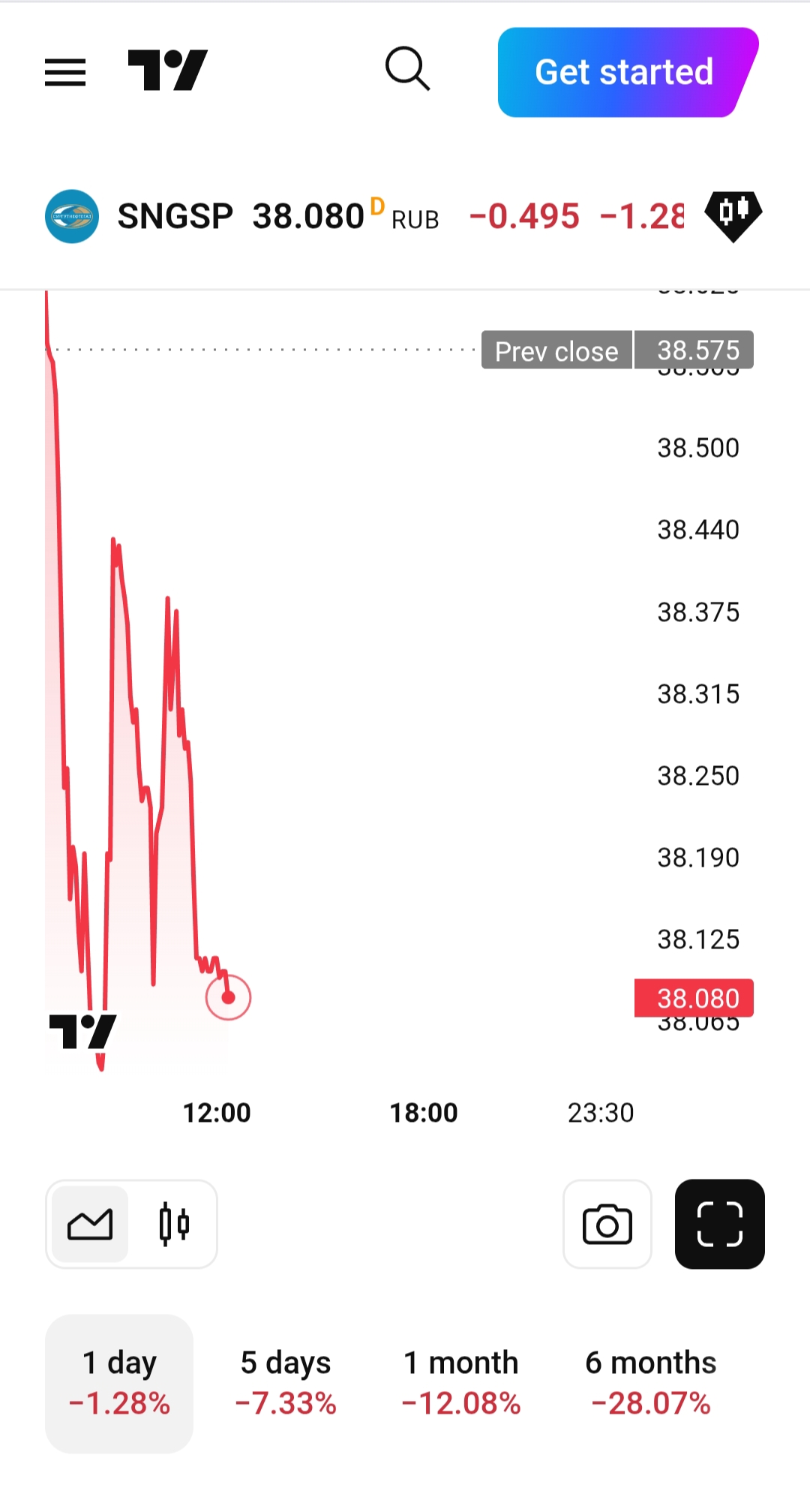This screenshot has width=810, height=1512.
Task: Open the search magnifier
Action: [x=407, y=69]
